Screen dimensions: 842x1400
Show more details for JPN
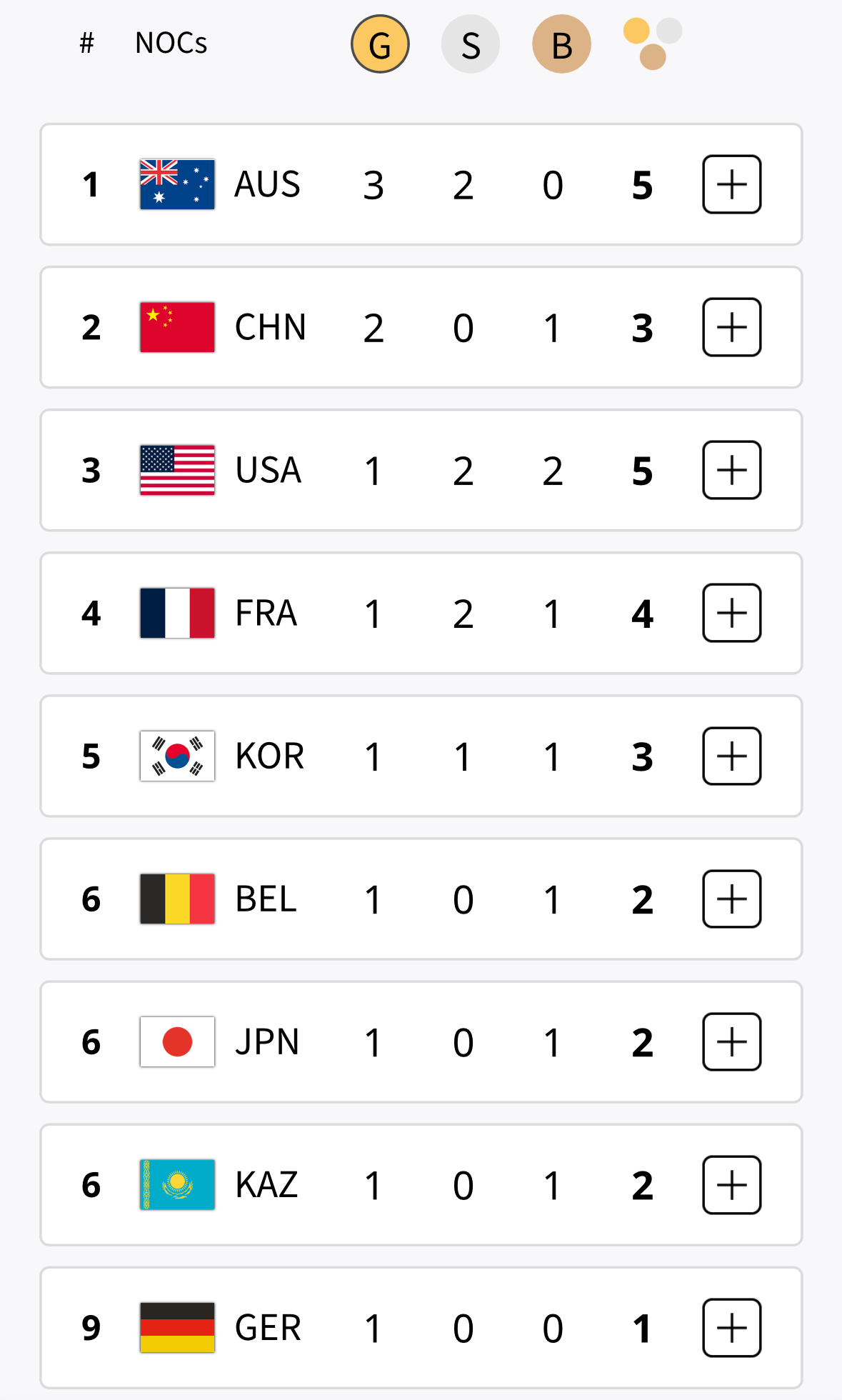[x=731, y=1042]
